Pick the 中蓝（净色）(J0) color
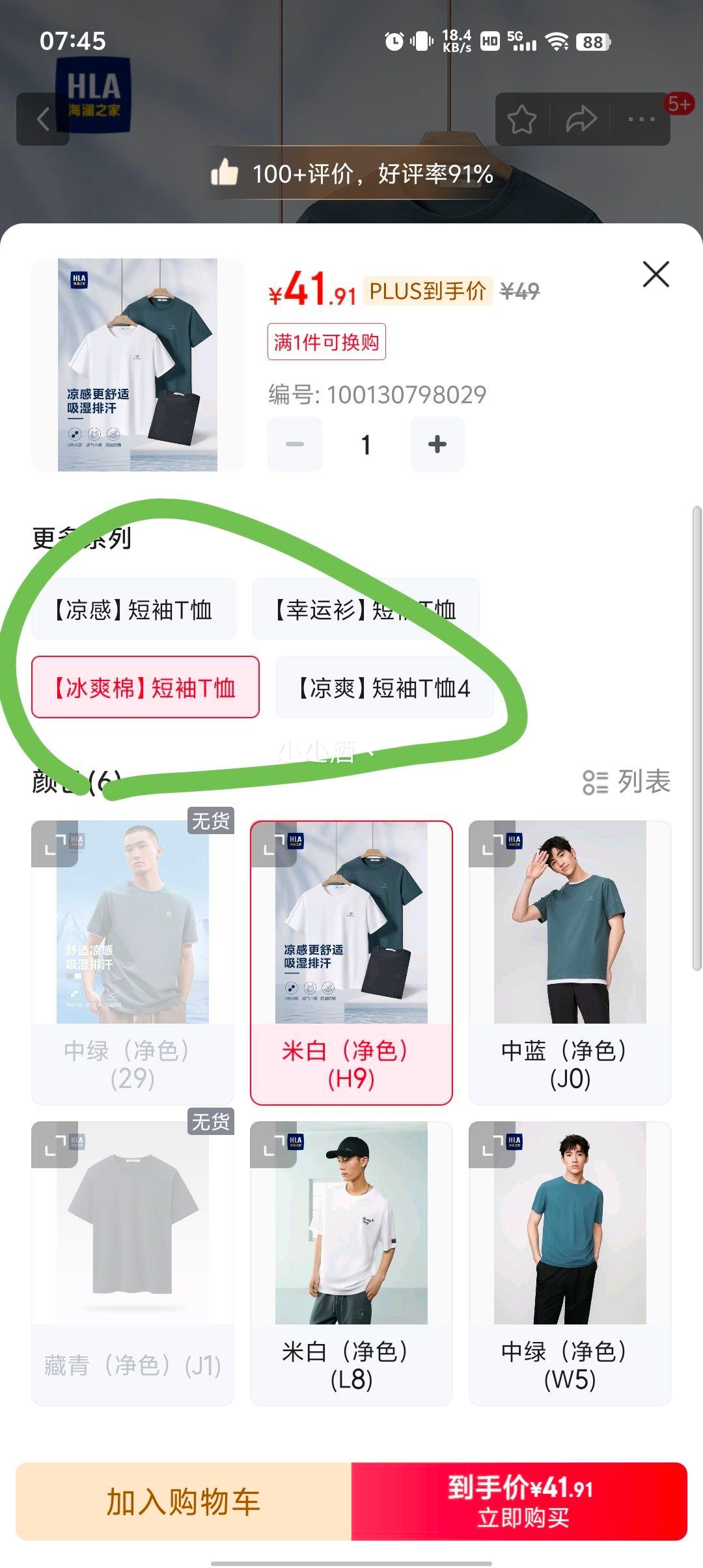Viewport: 703px width, 1568px height. (570, 962)
